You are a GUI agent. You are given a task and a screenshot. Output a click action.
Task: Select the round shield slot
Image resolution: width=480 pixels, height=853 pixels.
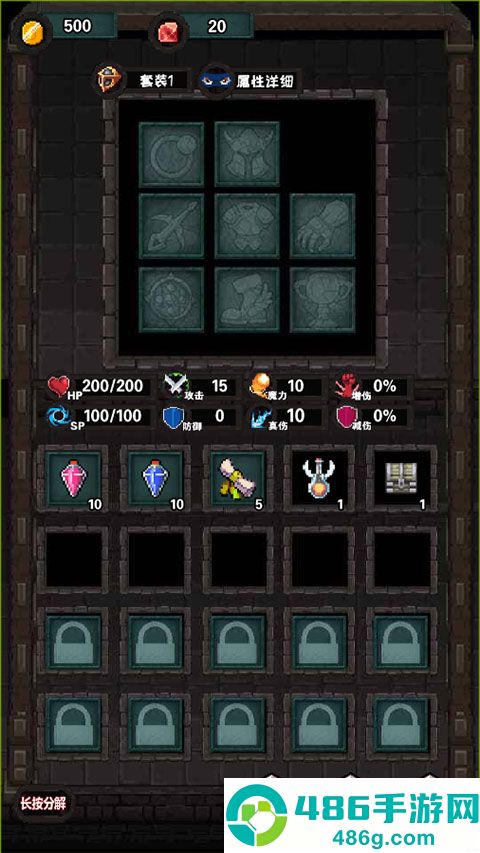[171, 299]
